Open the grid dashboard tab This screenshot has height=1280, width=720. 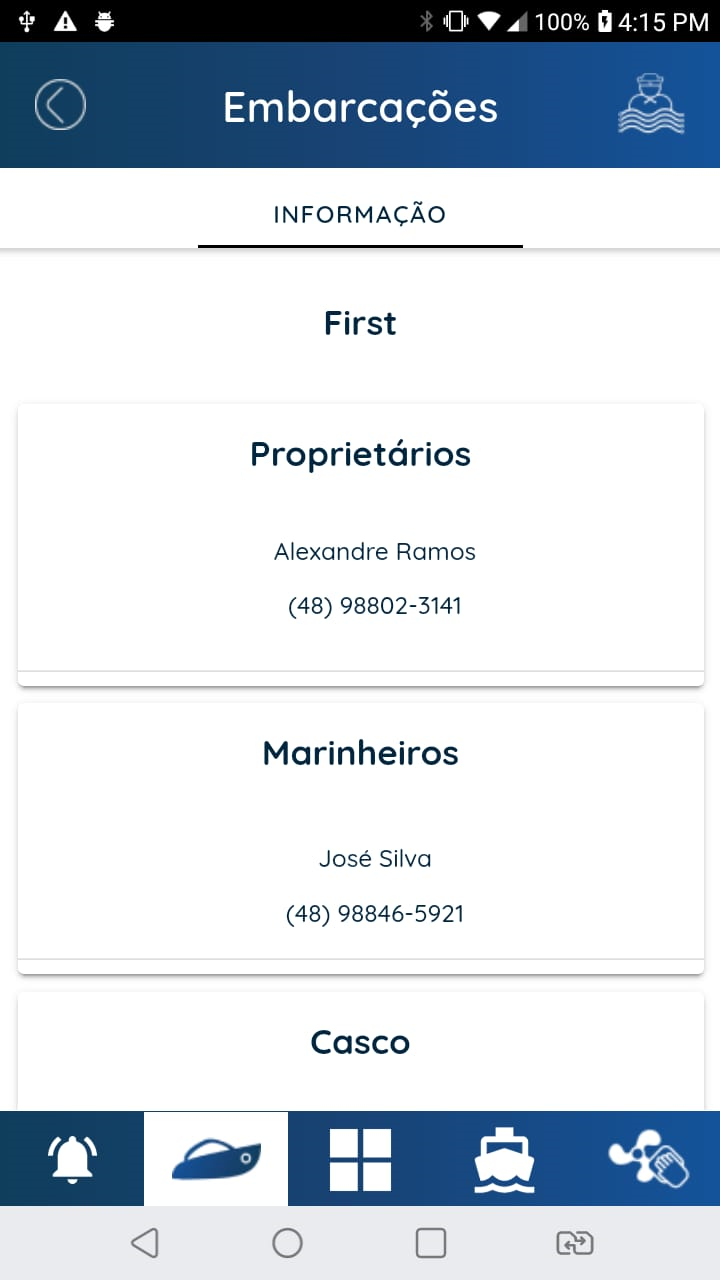(360, 1159)
